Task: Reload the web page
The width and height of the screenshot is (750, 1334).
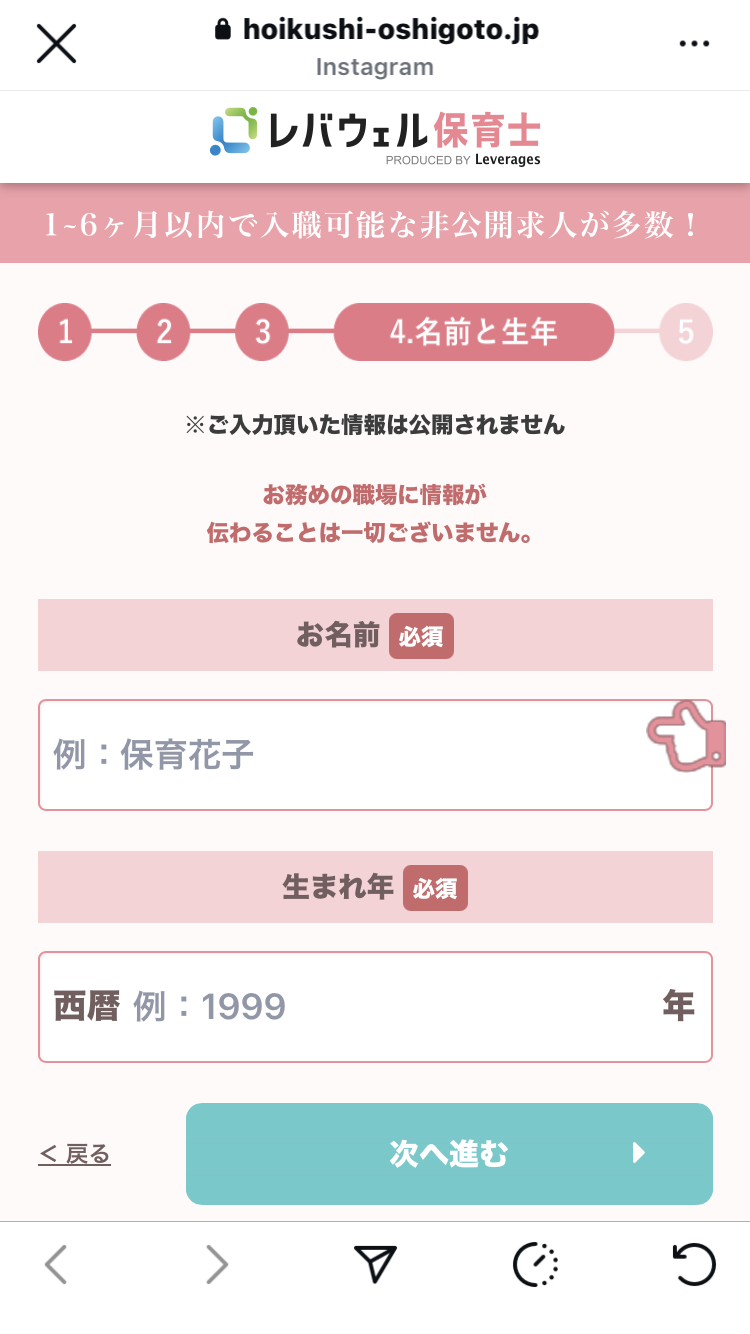Action: [x=694, y=1265]
